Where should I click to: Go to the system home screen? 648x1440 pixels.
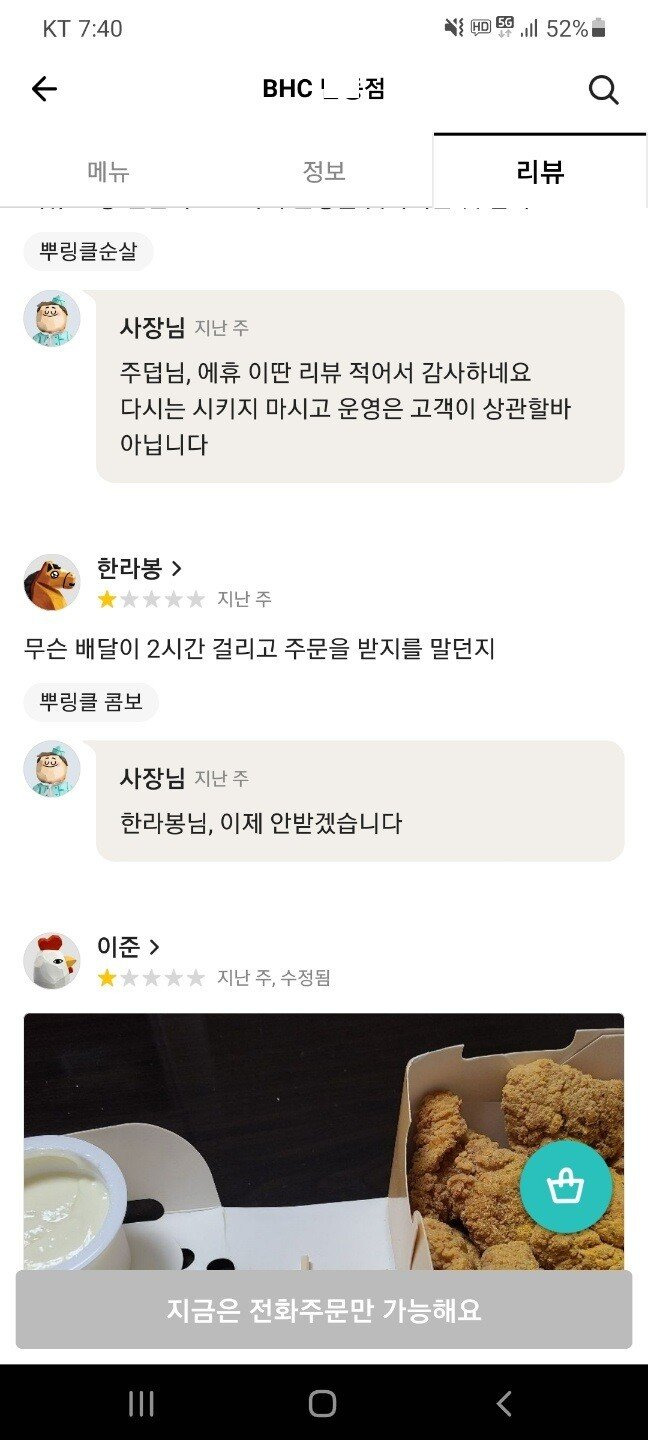coord(322,1403)
